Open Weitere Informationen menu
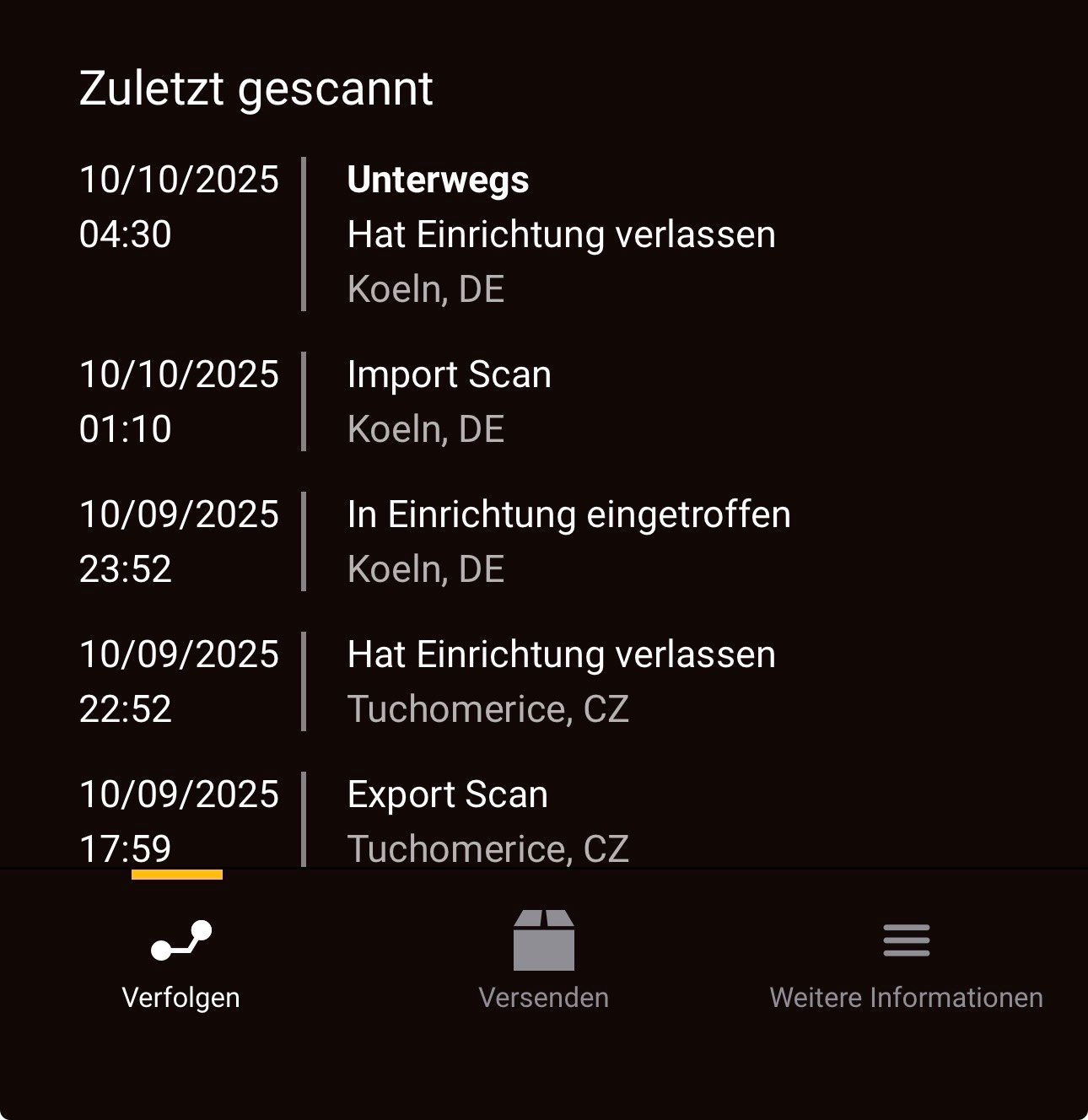This screenshot has height=1120, width=1088. click(907, 961)
